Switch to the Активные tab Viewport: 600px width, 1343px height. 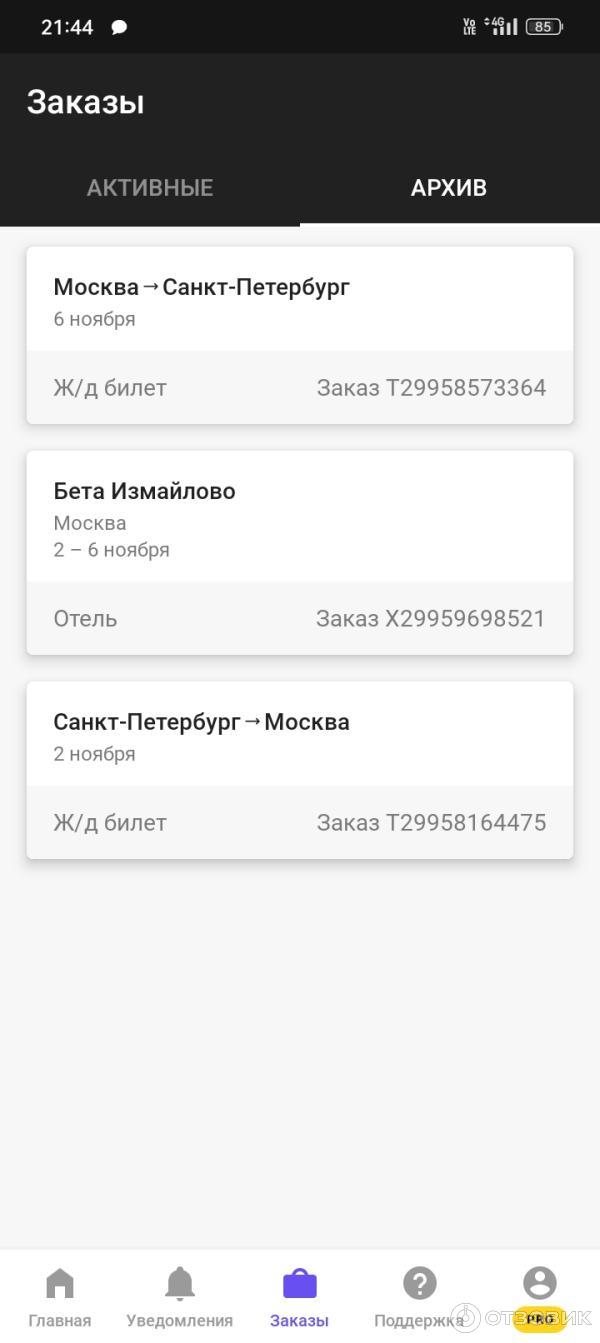click(150, 188)
